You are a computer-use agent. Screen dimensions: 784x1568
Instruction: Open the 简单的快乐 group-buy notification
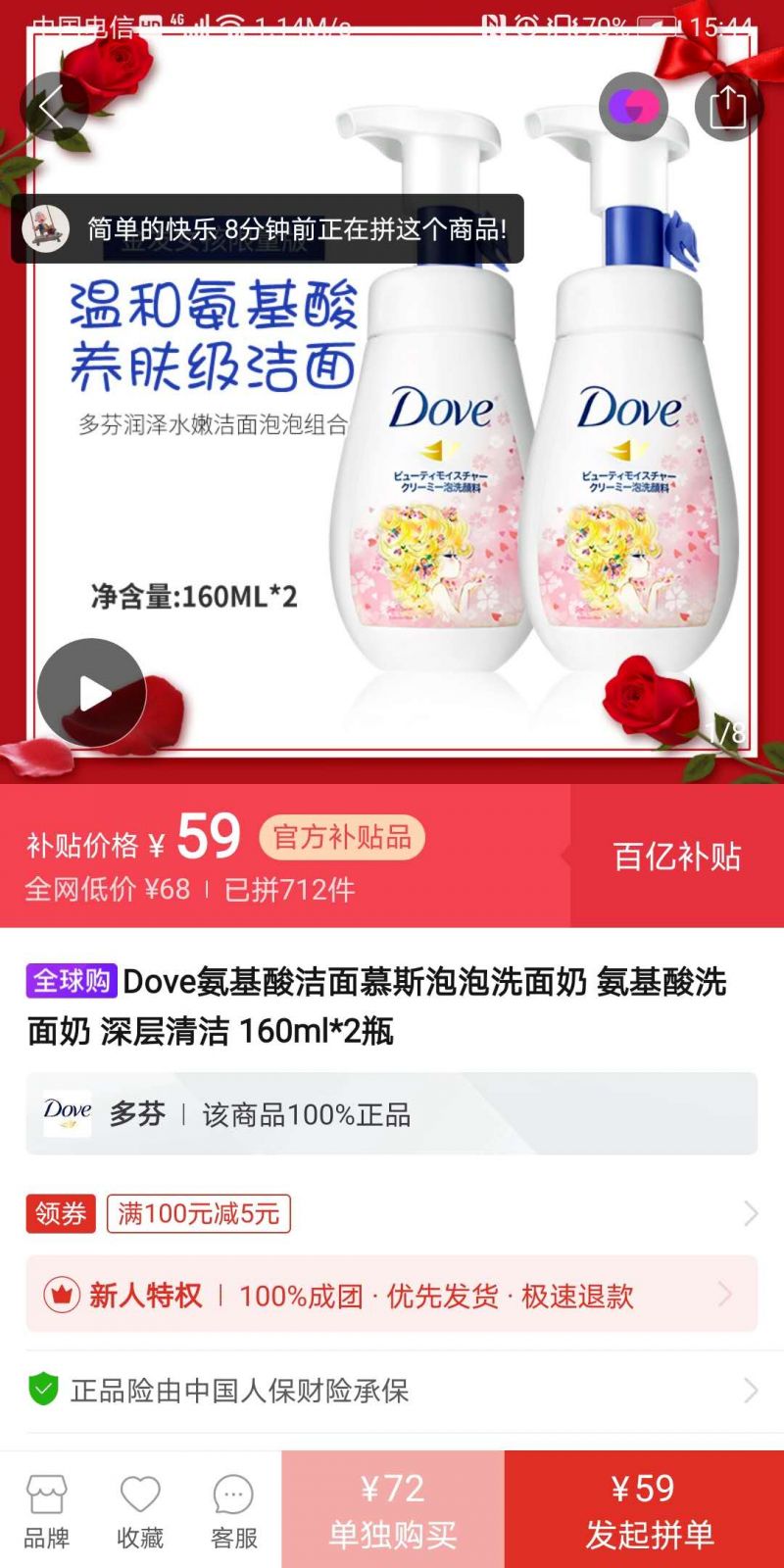[267, 229]
